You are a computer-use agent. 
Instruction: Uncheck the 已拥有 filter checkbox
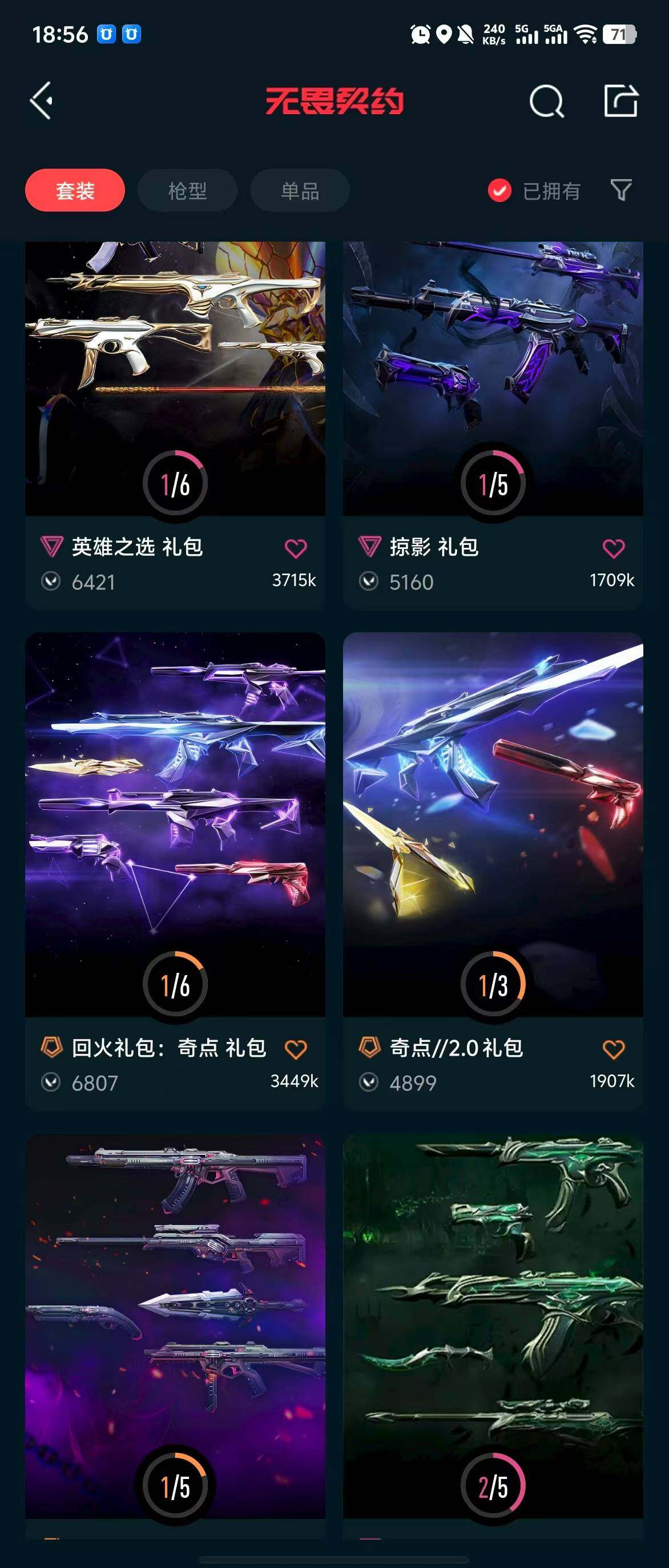(x=499, y=191)
